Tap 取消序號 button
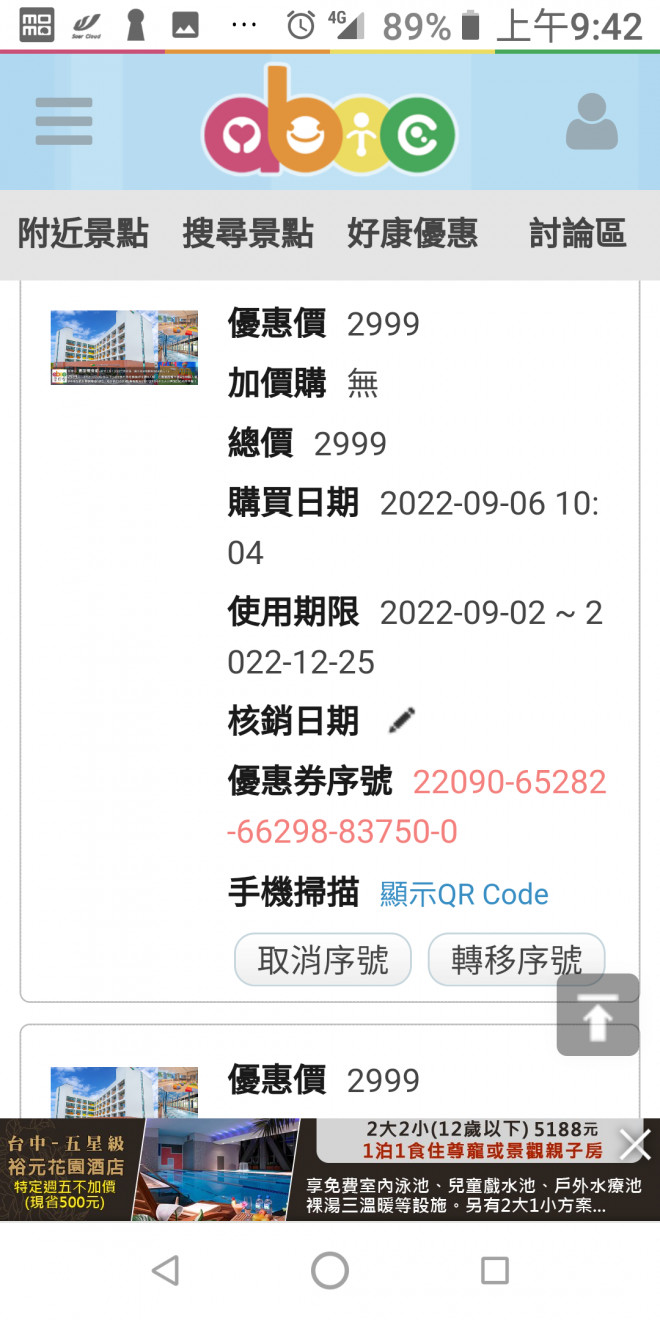The width and height of the screenshot is (660, 1320). tap(322, 960)
